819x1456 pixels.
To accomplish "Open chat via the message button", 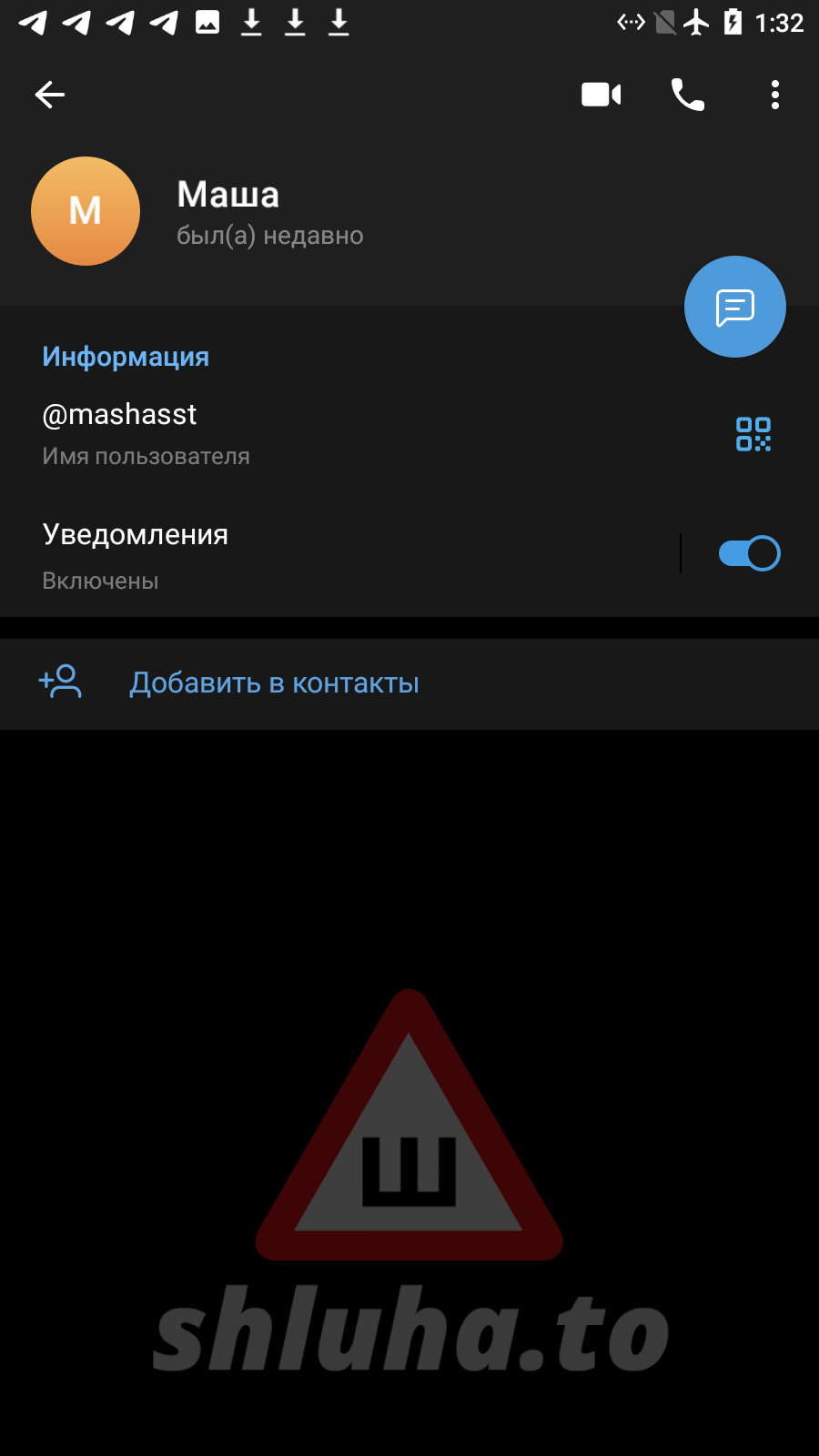I will 734,307.
